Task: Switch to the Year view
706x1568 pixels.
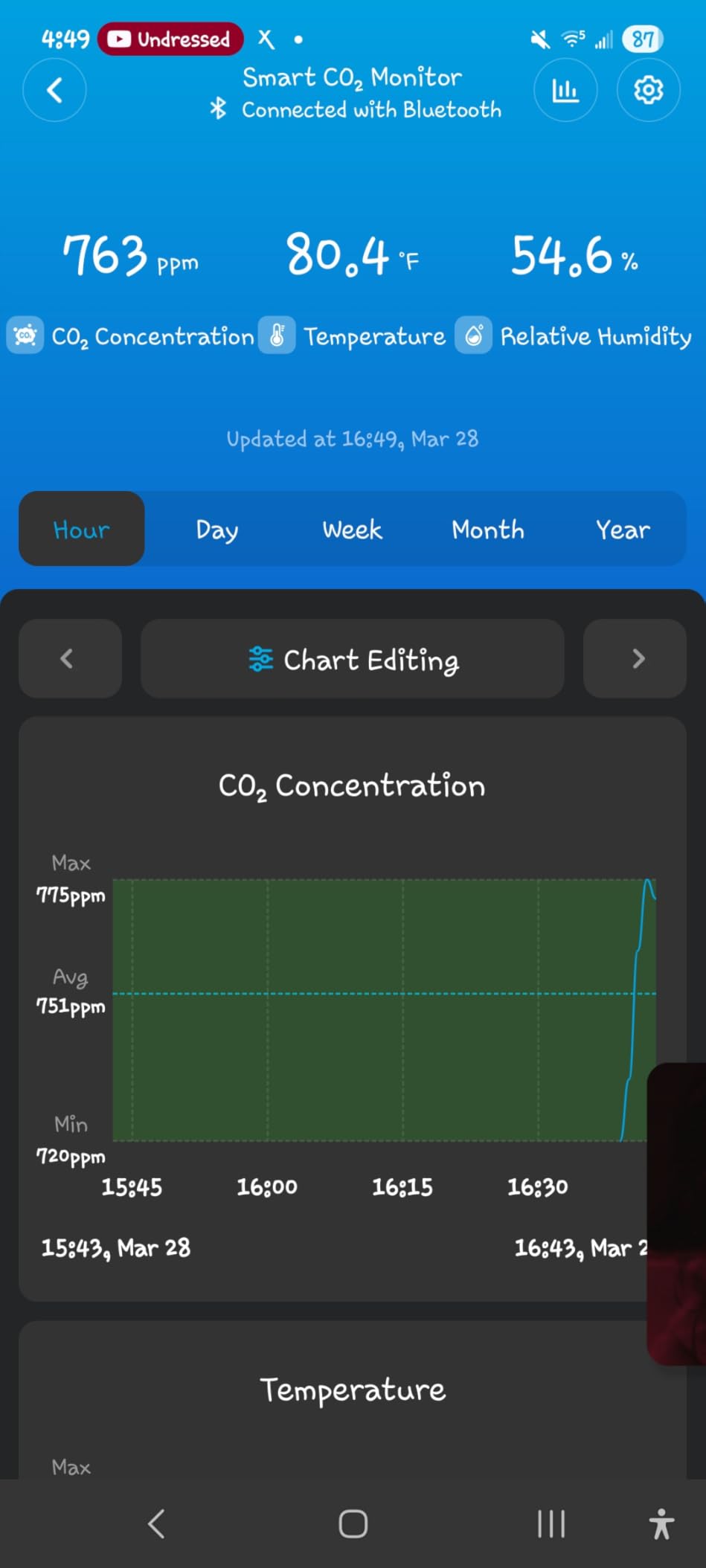Action: pos(622,530)
